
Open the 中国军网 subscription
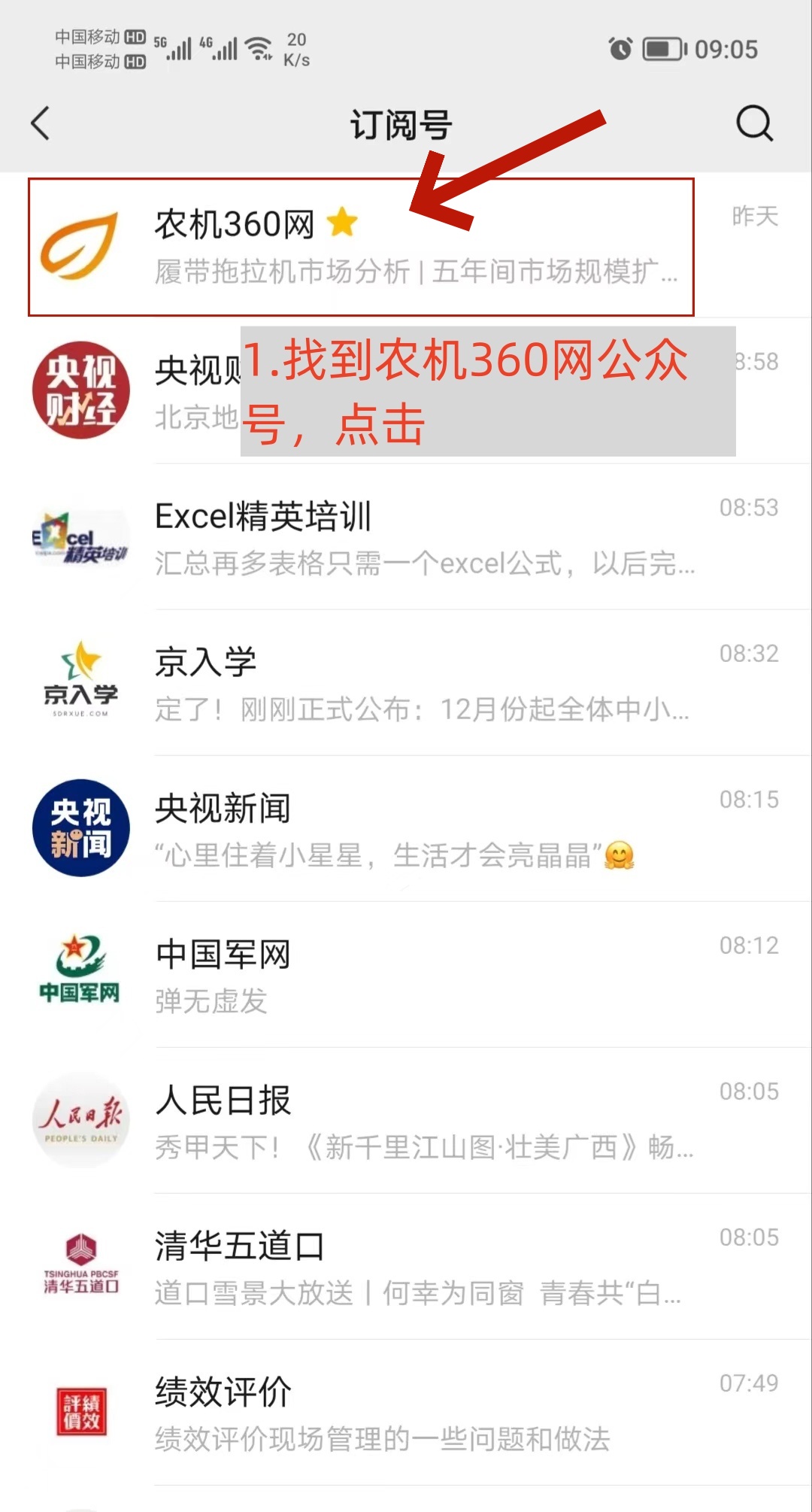(x=406, y=975)
